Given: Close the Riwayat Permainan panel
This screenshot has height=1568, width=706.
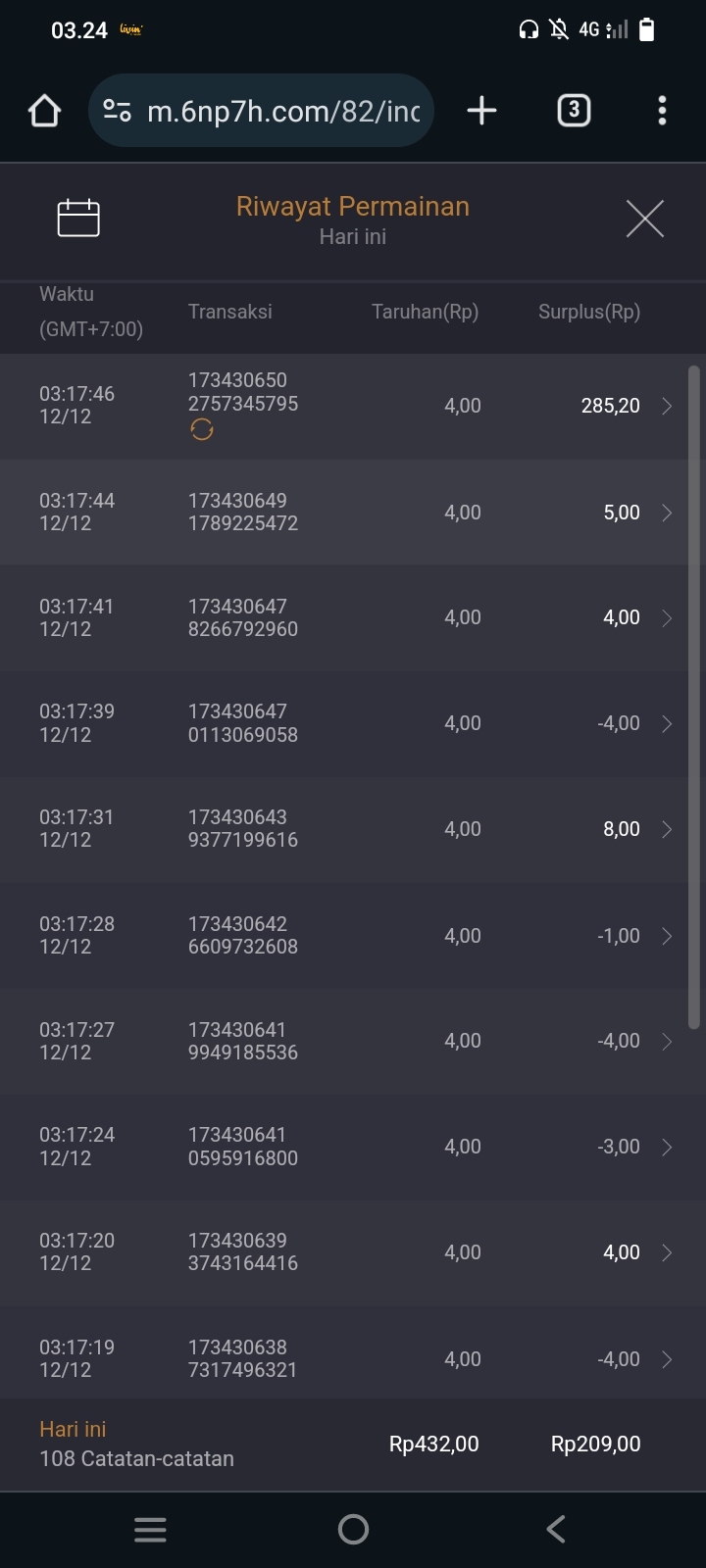Looking at the screenshot, I should (644, 218).
